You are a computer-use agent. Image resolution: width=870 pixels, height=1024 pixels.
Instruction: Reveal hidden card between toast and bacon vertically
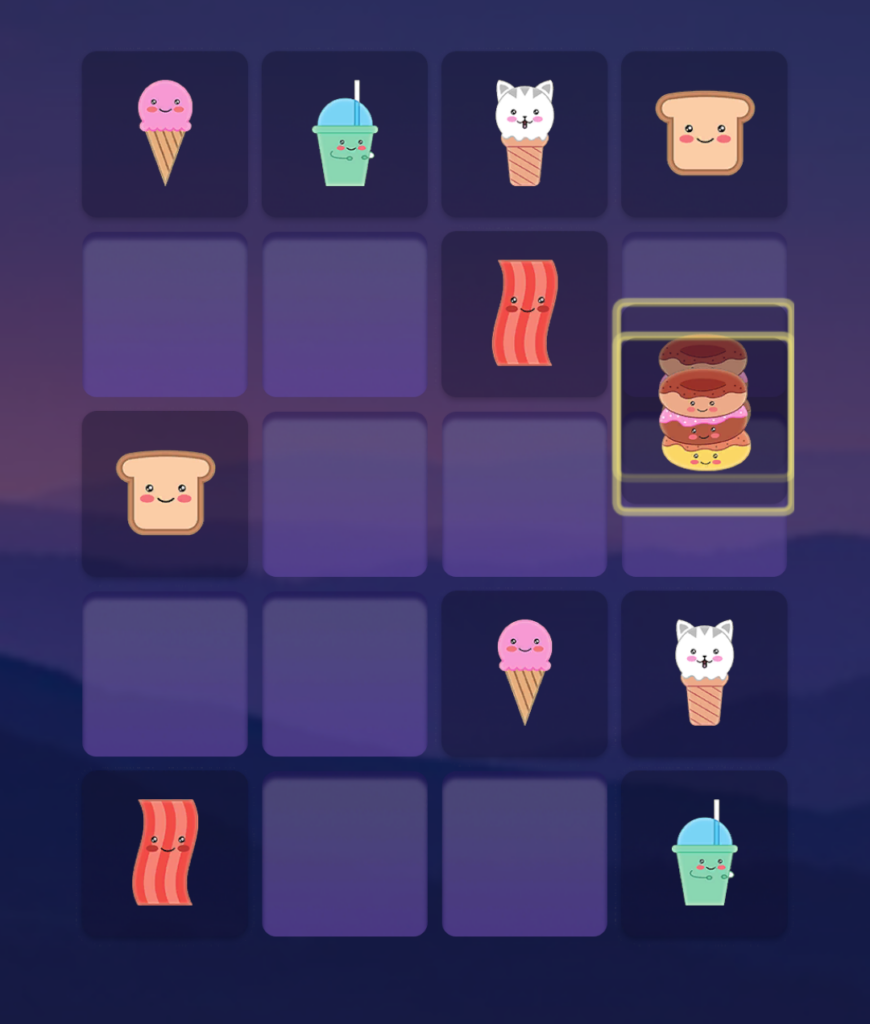click(x=165, y=675)
